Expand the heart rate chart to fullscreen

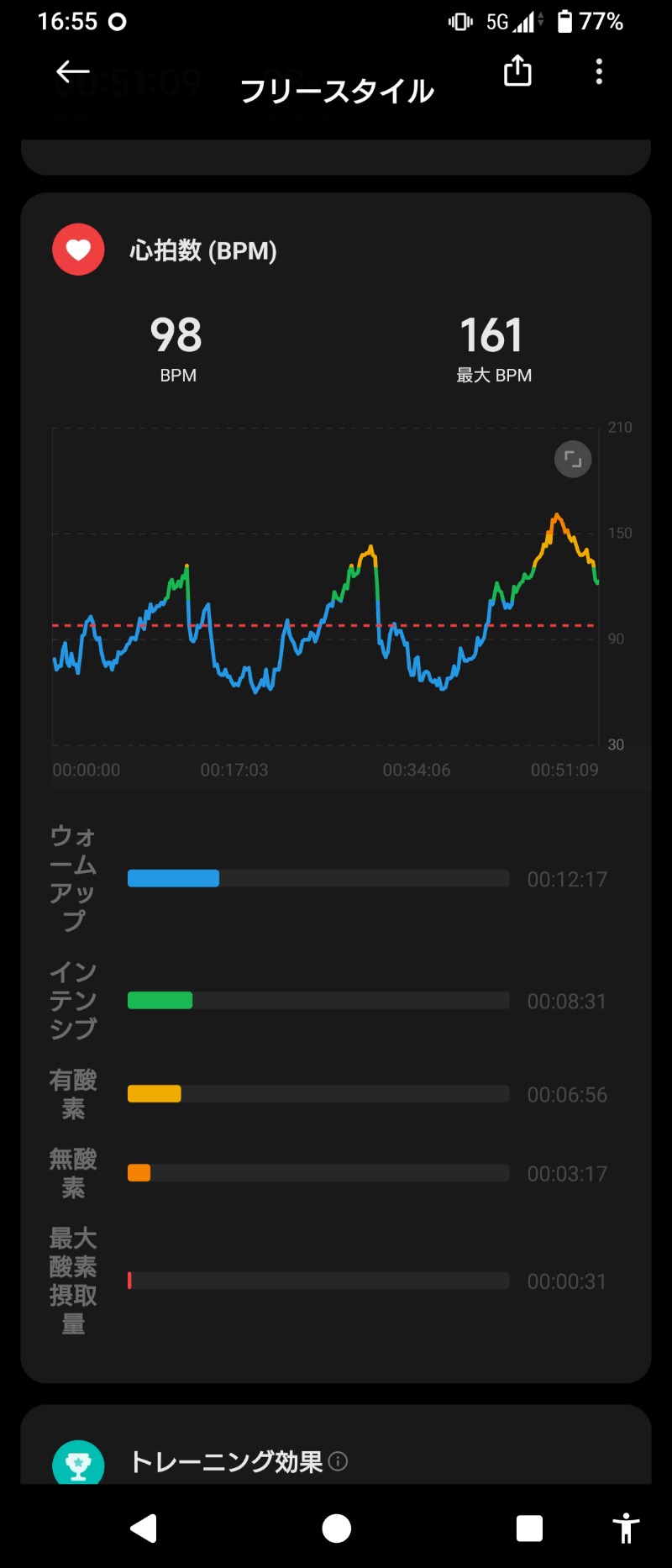point(573,460)
